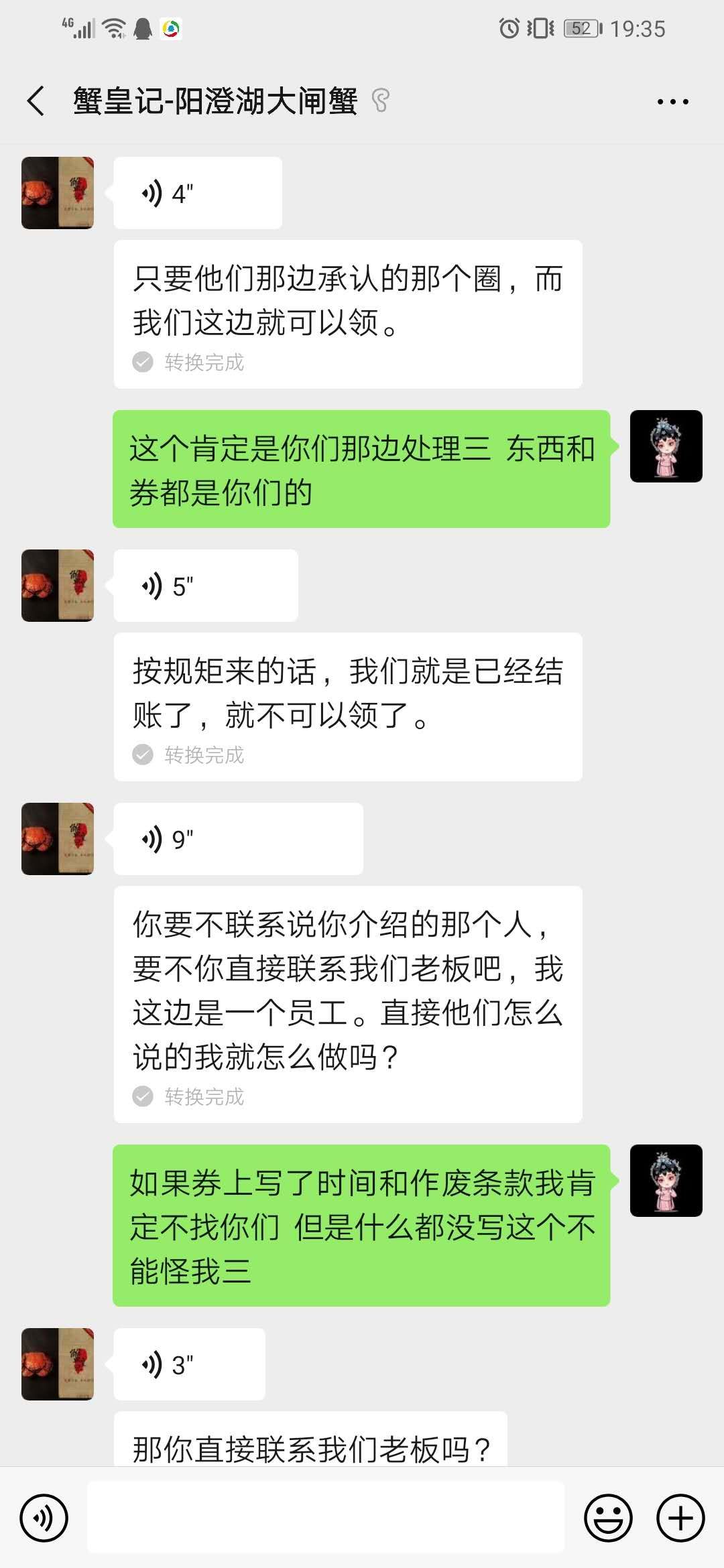
Task: Switch to voice input mode
Action: (x=44, y=1518)
